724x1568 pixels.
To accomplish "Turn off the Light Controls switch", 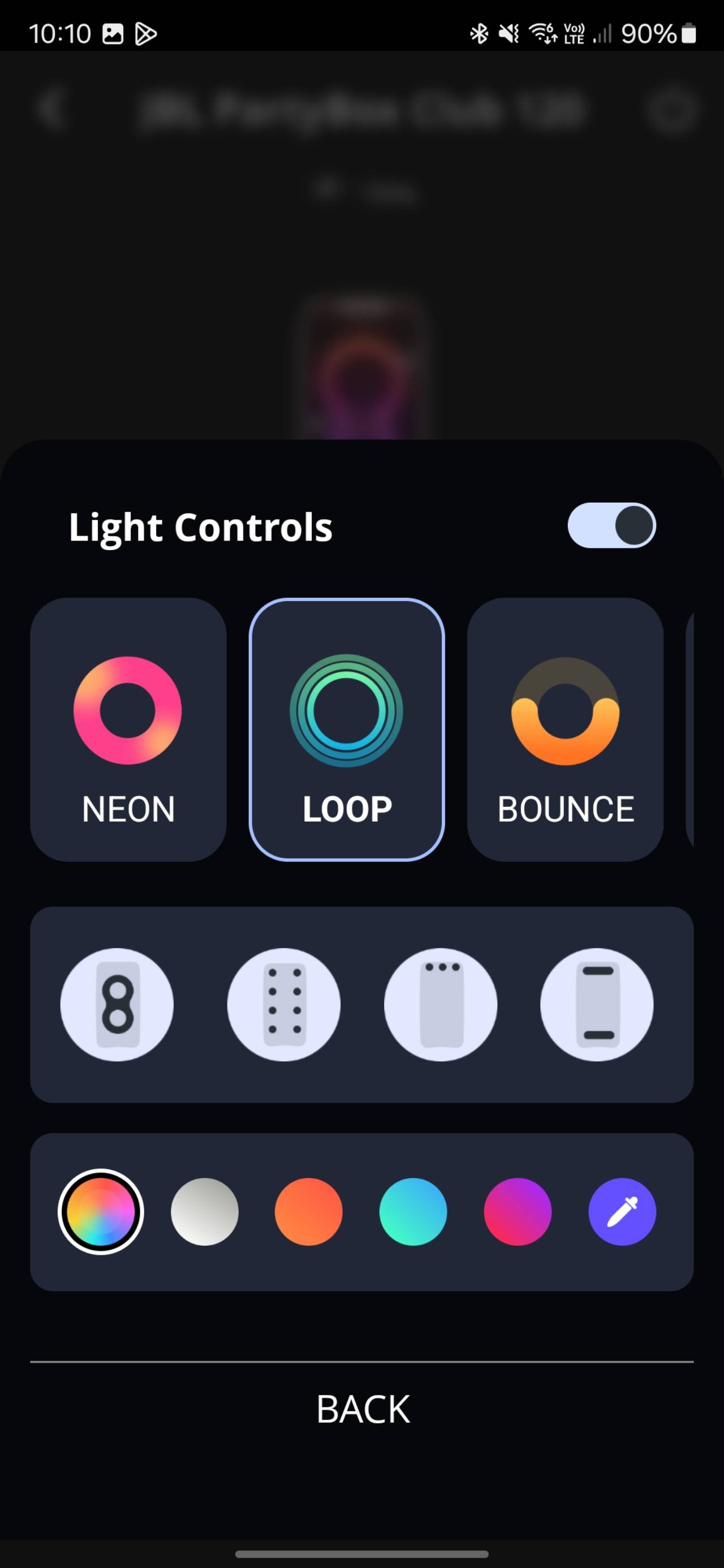I will click(611, 525).
